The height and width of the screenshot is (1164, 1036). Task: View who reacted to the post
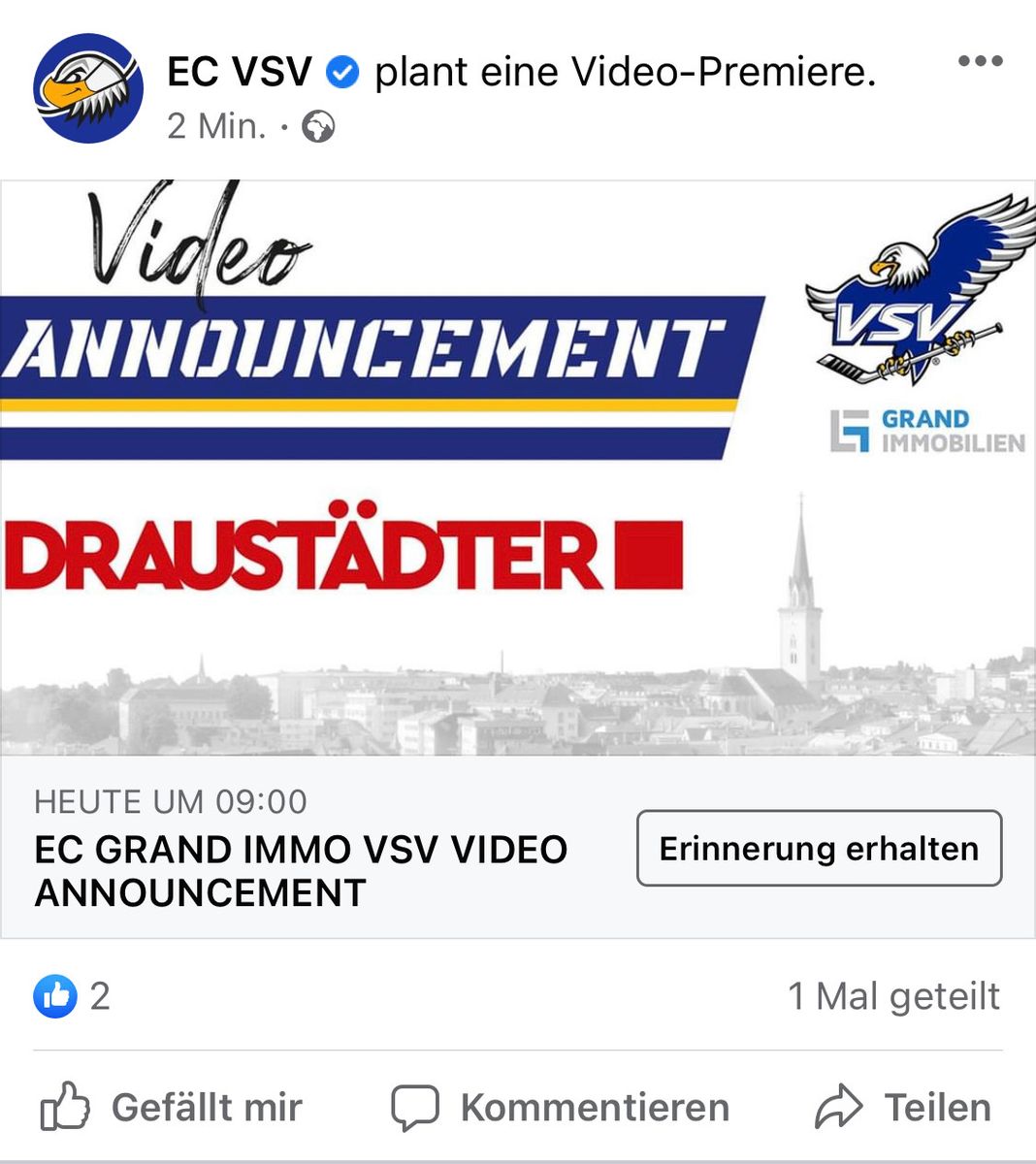click(73, 996)
